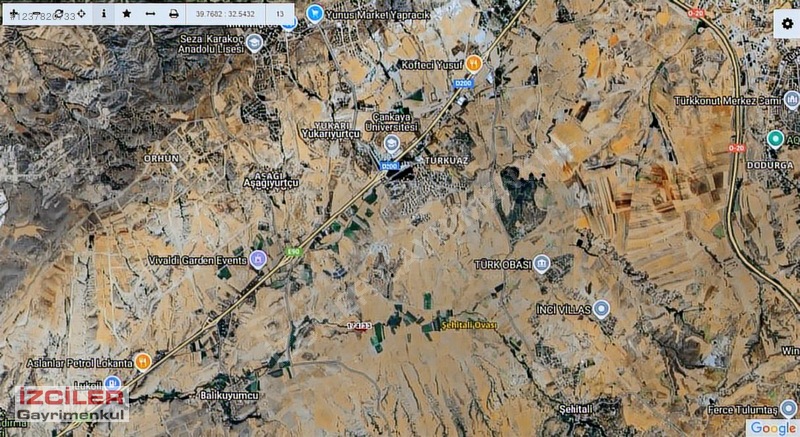Open Vivaldi Garden Events marker
Image resolution: width=800 pixels, height=437 pixels.
point(259,260)
